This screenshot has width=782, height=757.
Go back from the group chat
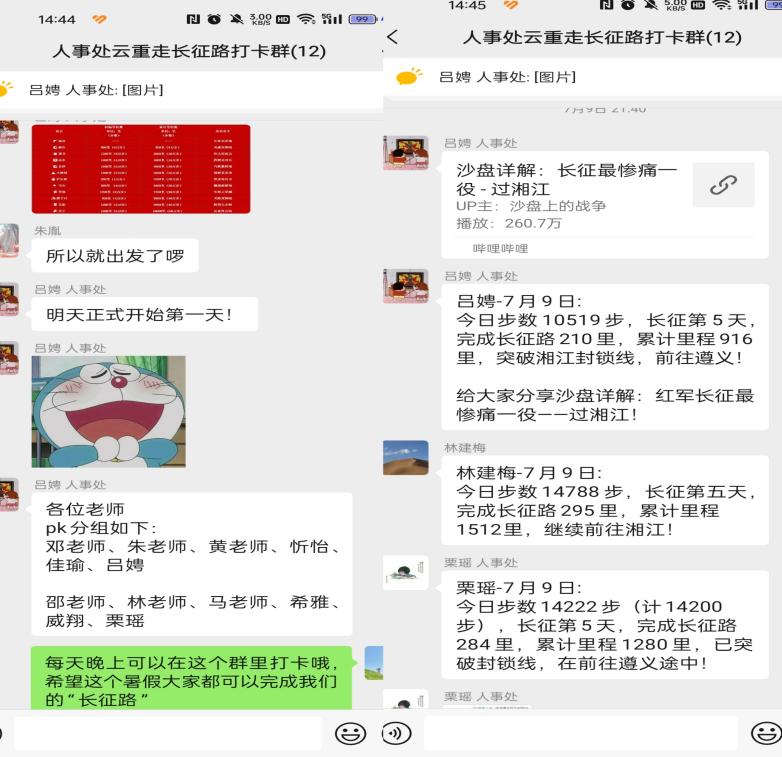392,37
